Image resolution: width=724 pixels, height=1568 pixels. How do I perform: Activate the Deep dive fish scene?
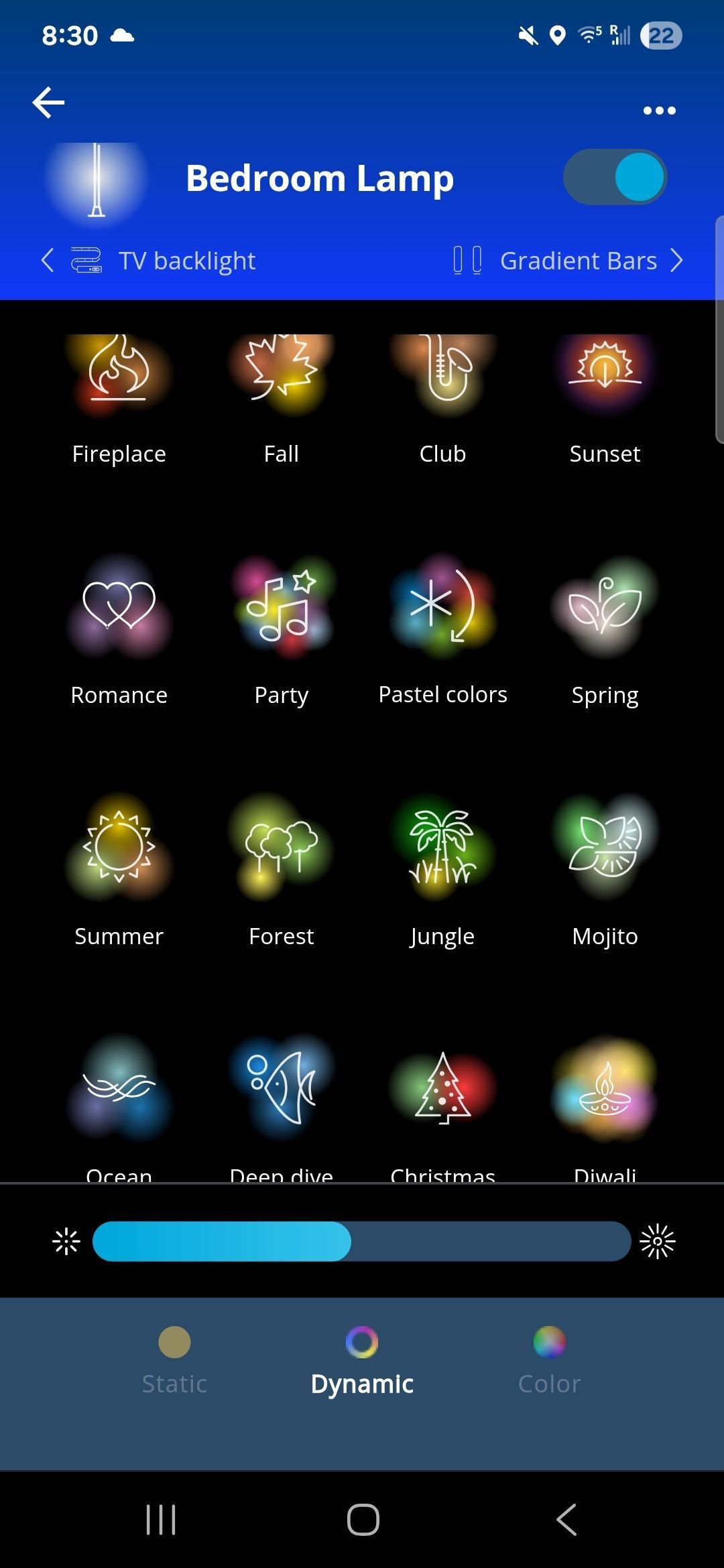click(282, 1092)
